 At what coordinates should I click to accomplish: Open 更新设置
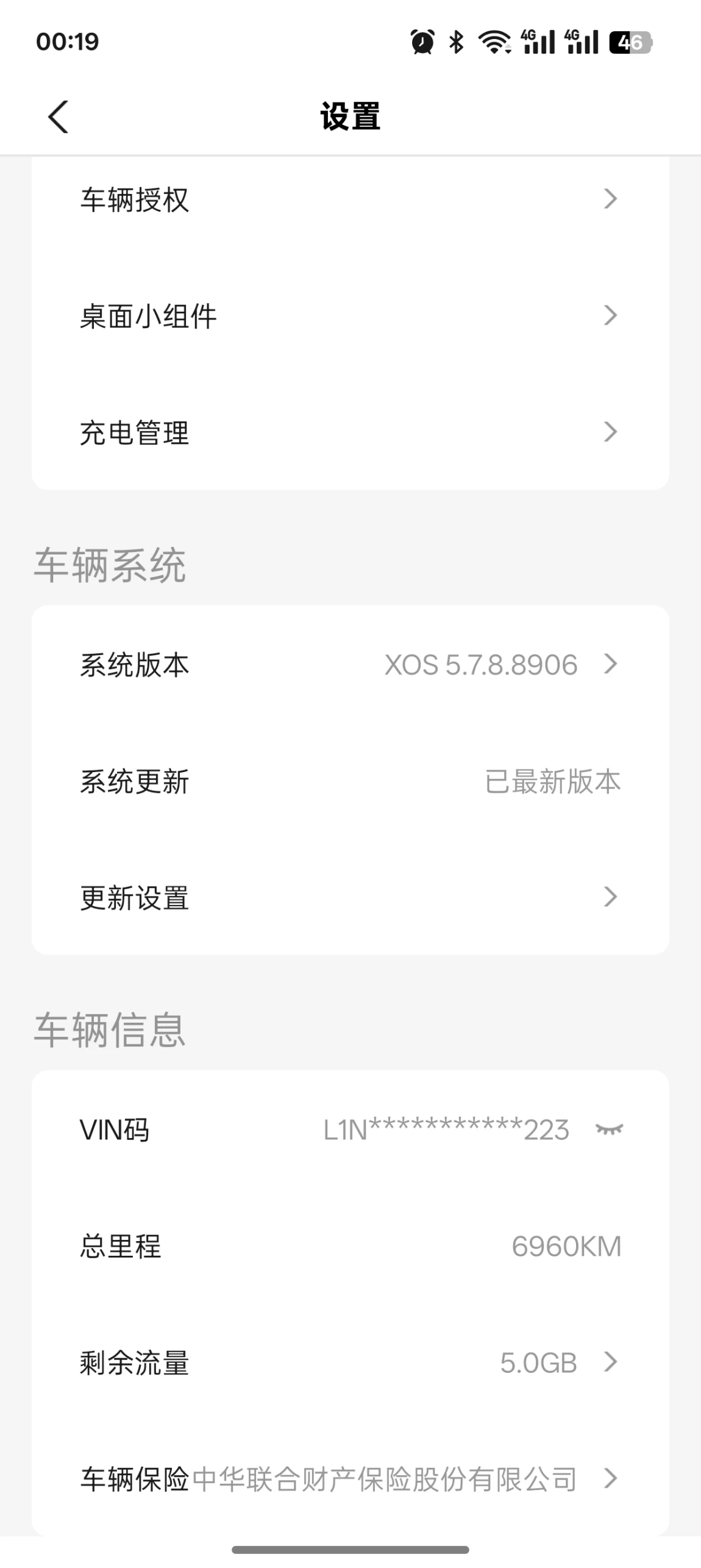(350, 898)
